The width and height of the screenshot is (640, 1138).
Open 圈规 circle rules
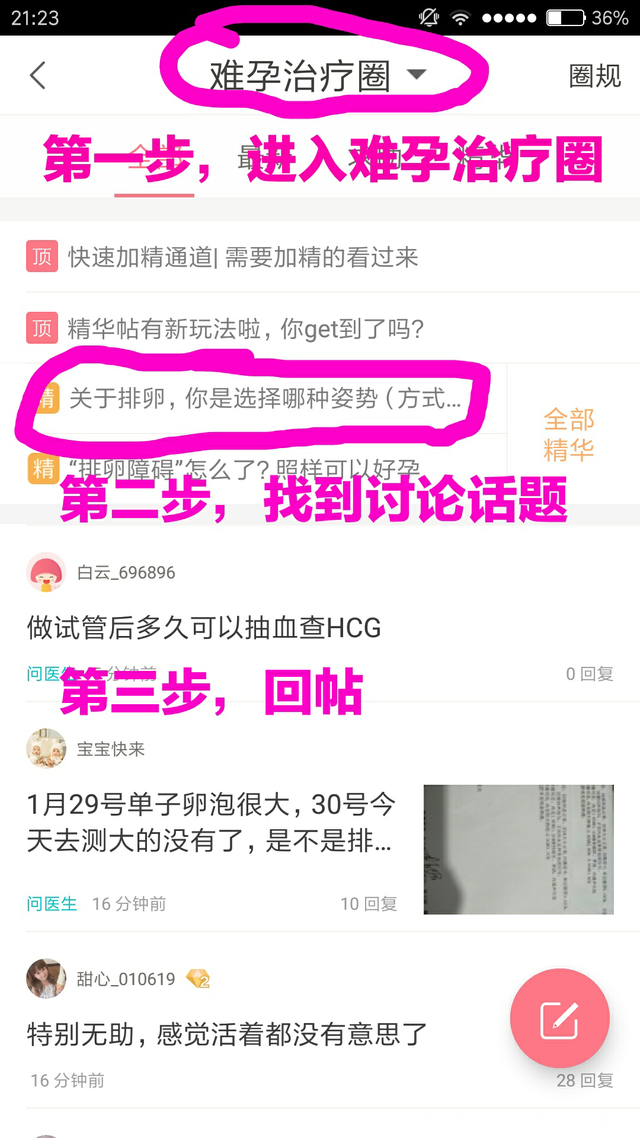tap(594, 76)
